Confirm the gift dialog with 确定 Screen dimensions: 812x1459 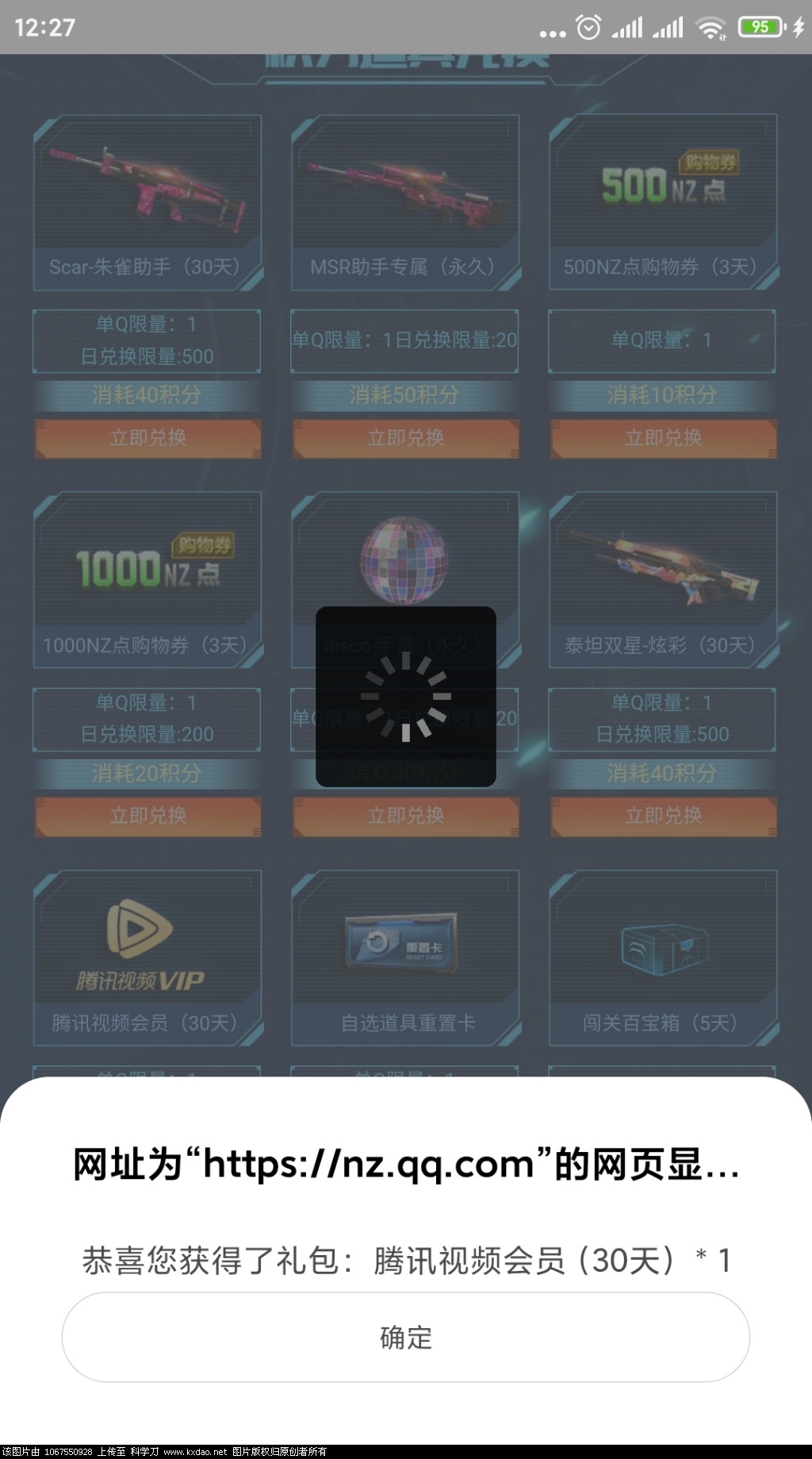(x=405, y=1338)
